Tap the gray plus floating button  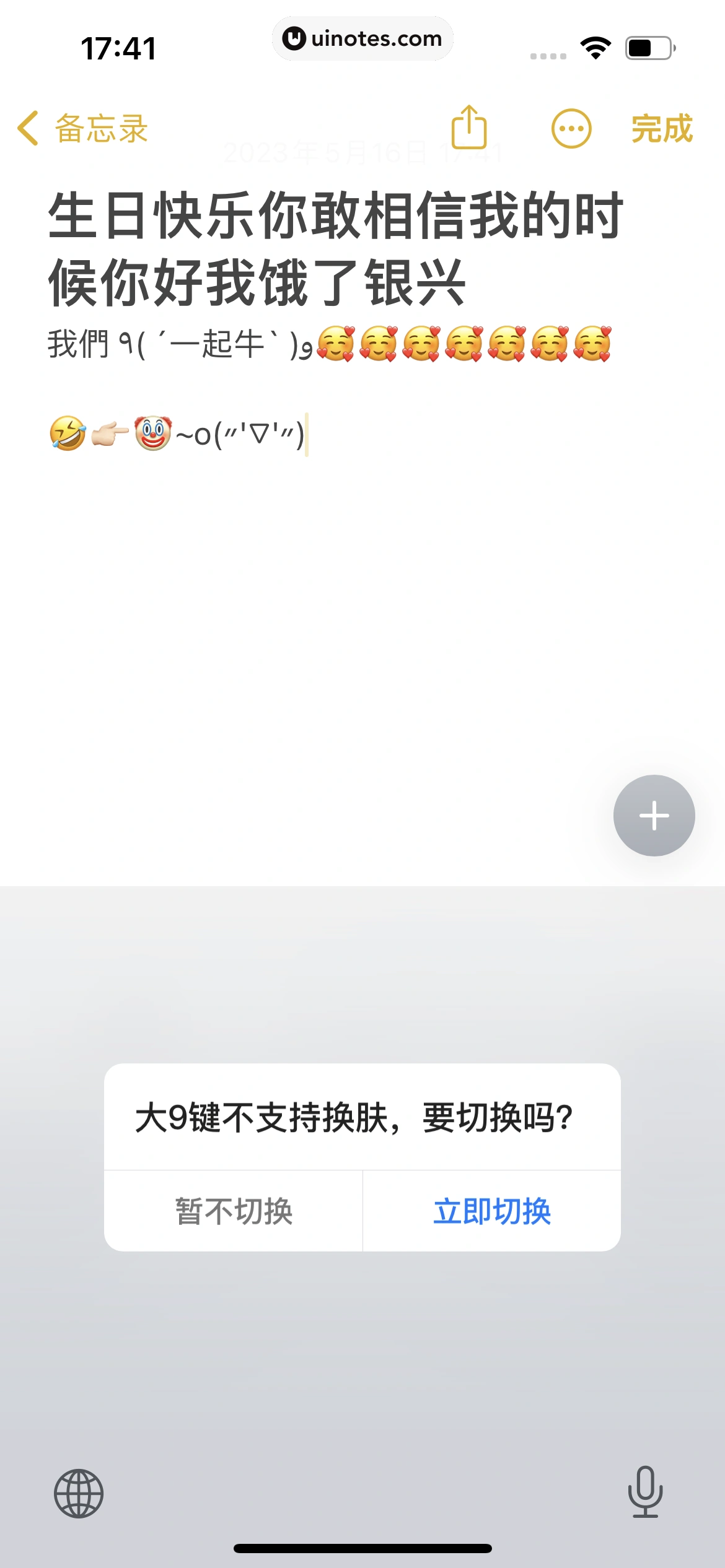654,815
